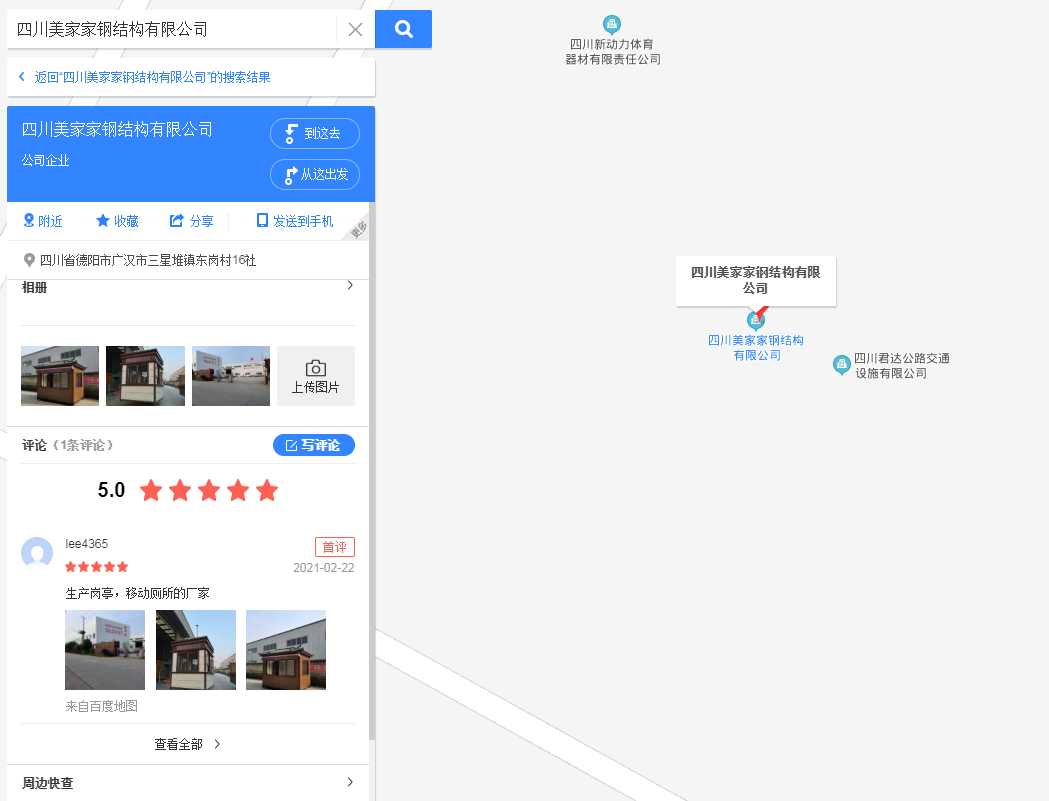Open lee4365's first review photo
This screenshot has width=1049, height=801.
coord(105,650)
